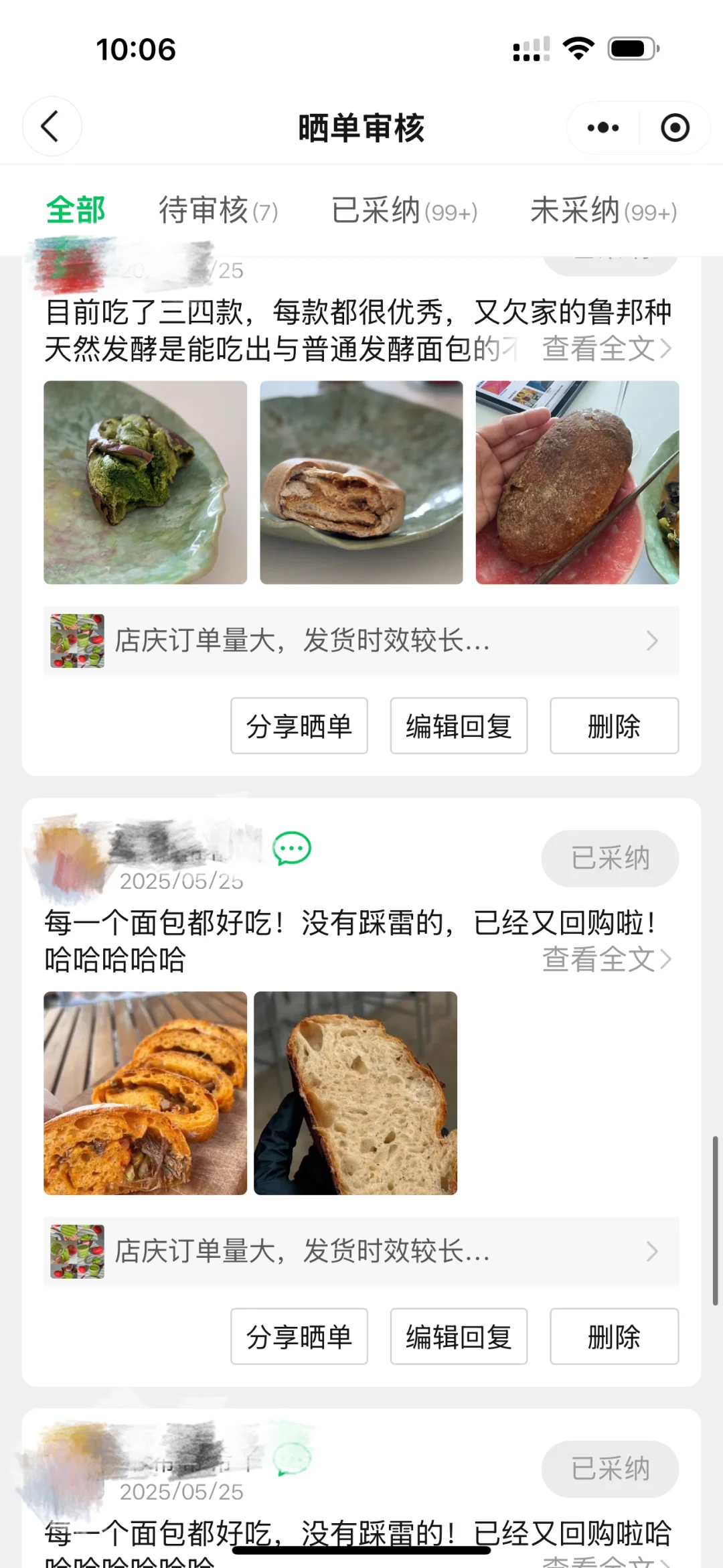Go back using the top-left arrow
This screenshot has width=723, height=1568.
[x=52, y=127]
